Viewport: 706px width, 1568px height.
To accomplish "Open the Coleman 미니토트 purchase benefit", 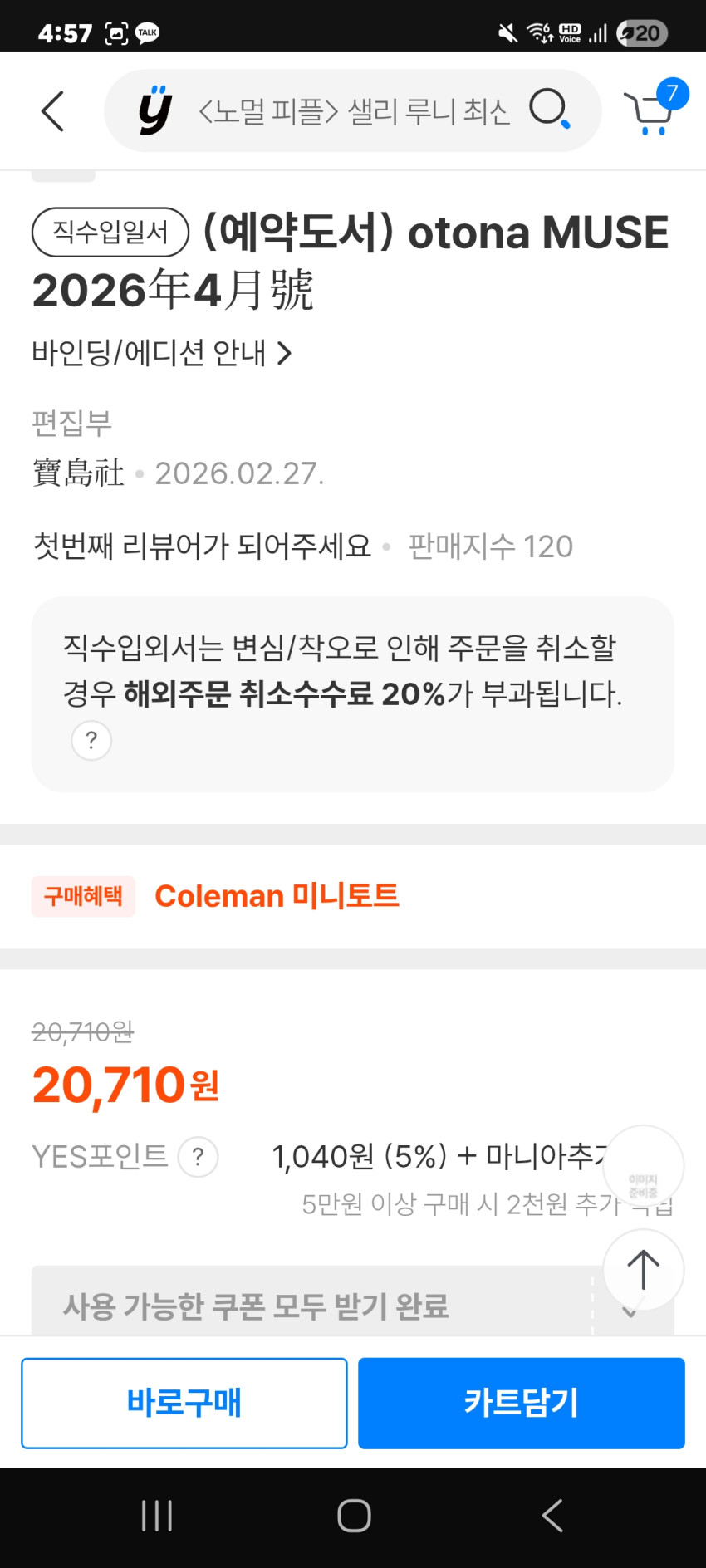I will coord(277,896).
